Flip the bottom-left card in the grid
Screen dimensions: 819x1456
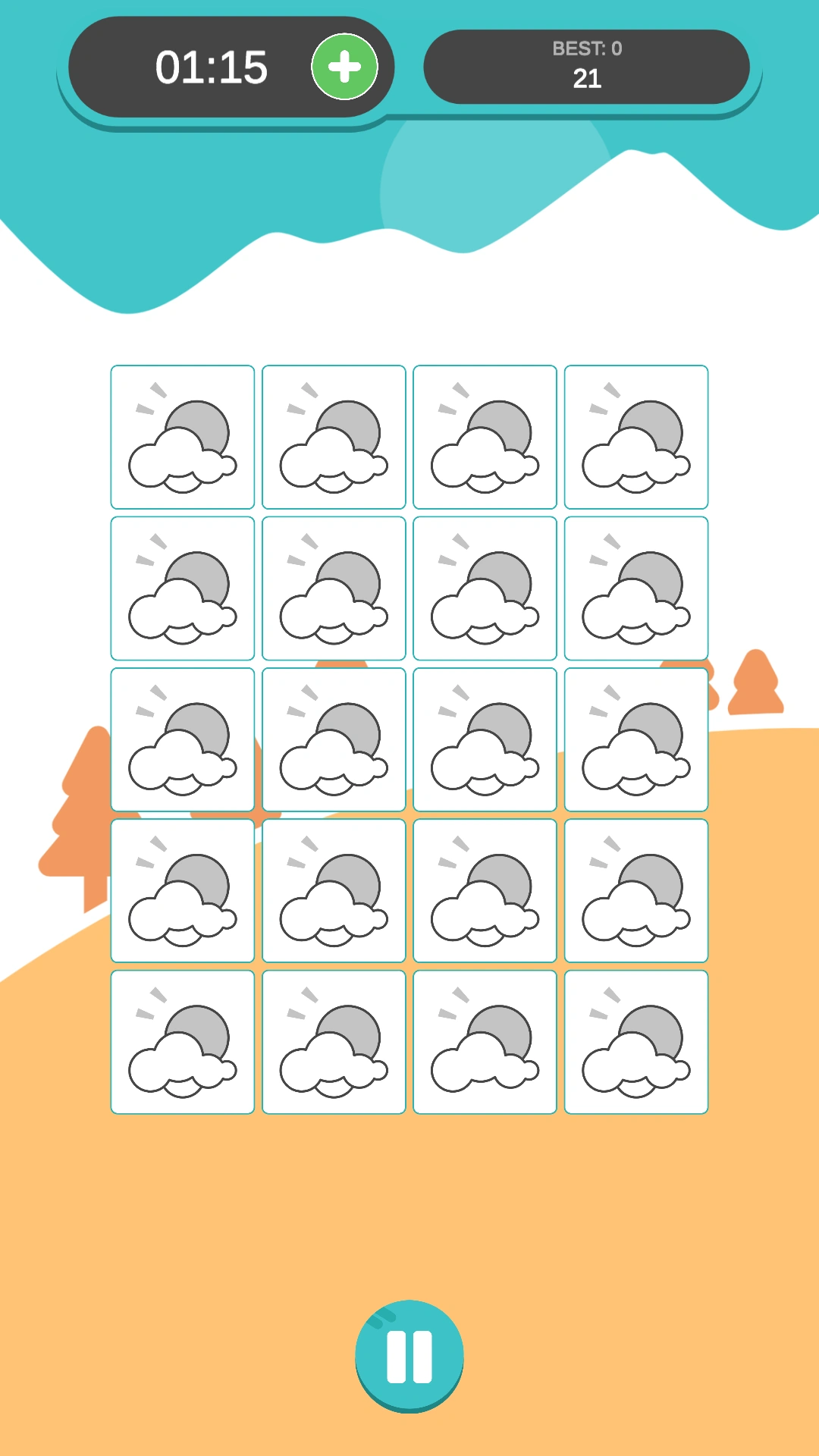pos(183,1042)
